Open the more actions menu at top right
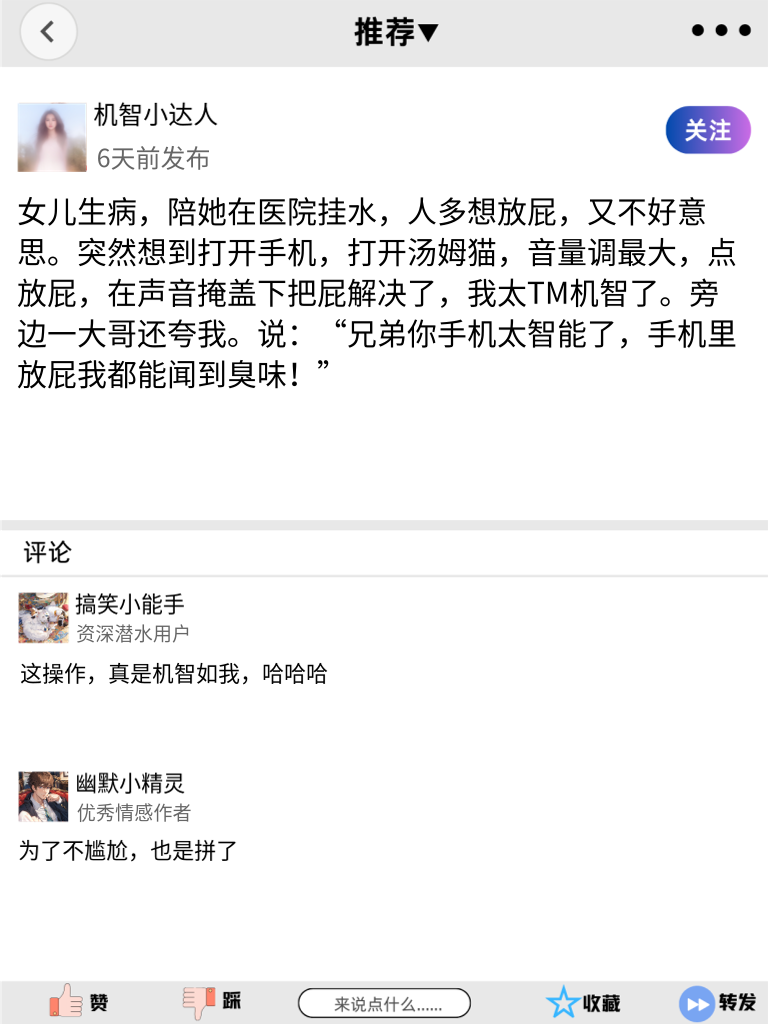 coord(719,30)
